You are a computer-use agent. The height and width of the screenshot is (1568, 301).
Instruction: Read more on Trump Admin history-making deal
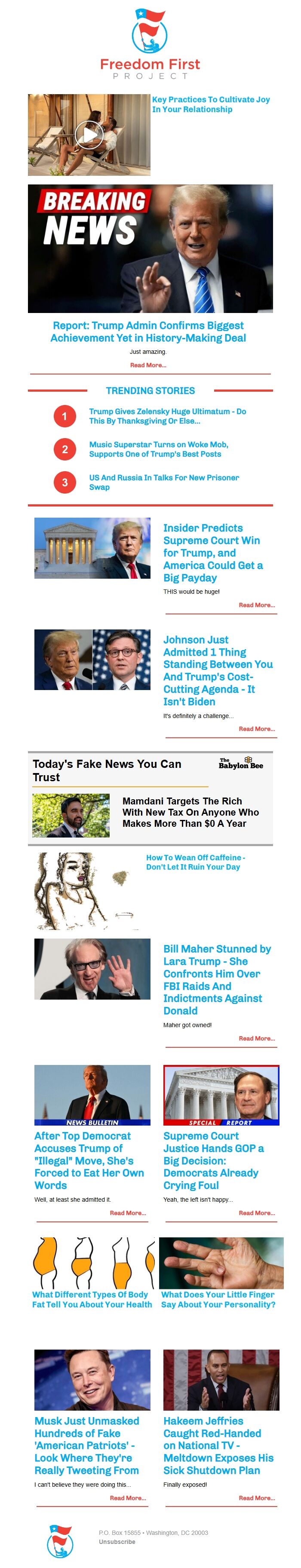tap(147, 365)
